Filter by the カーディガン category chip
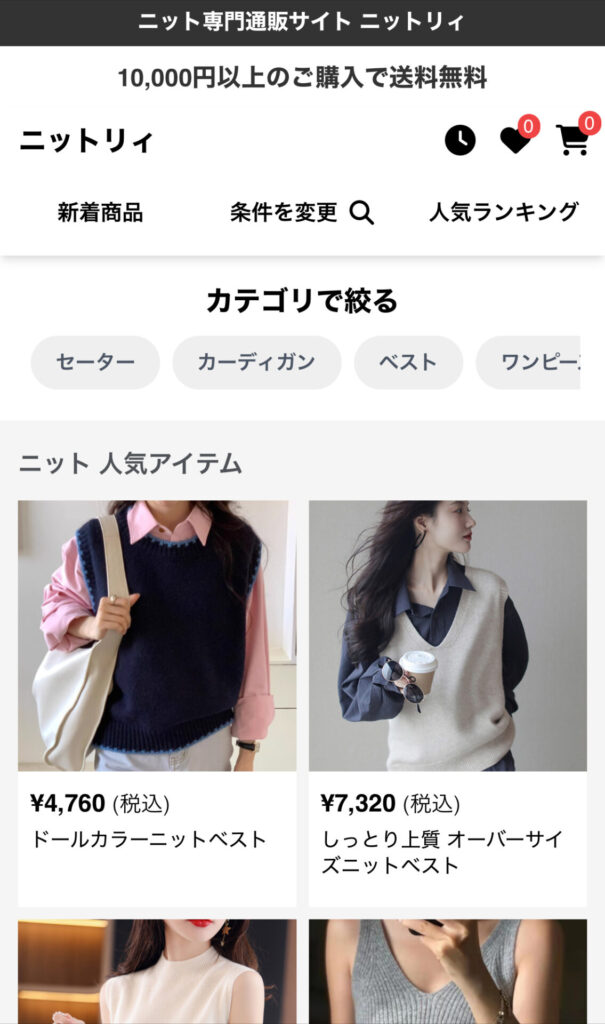 [x=256, y=362]
